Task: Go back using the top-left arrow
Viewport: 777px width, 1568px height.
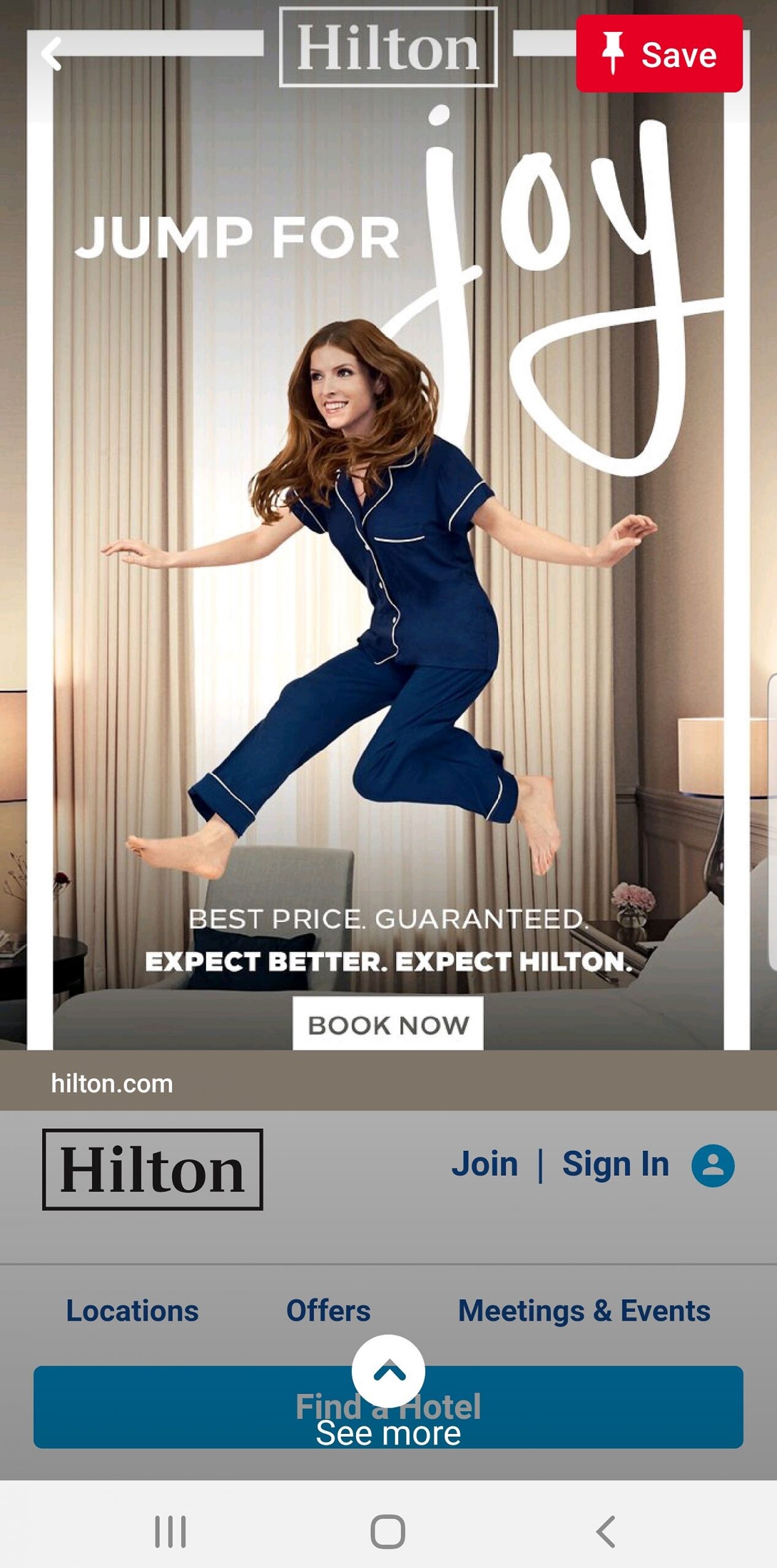Action: click(x=51, y=55)
